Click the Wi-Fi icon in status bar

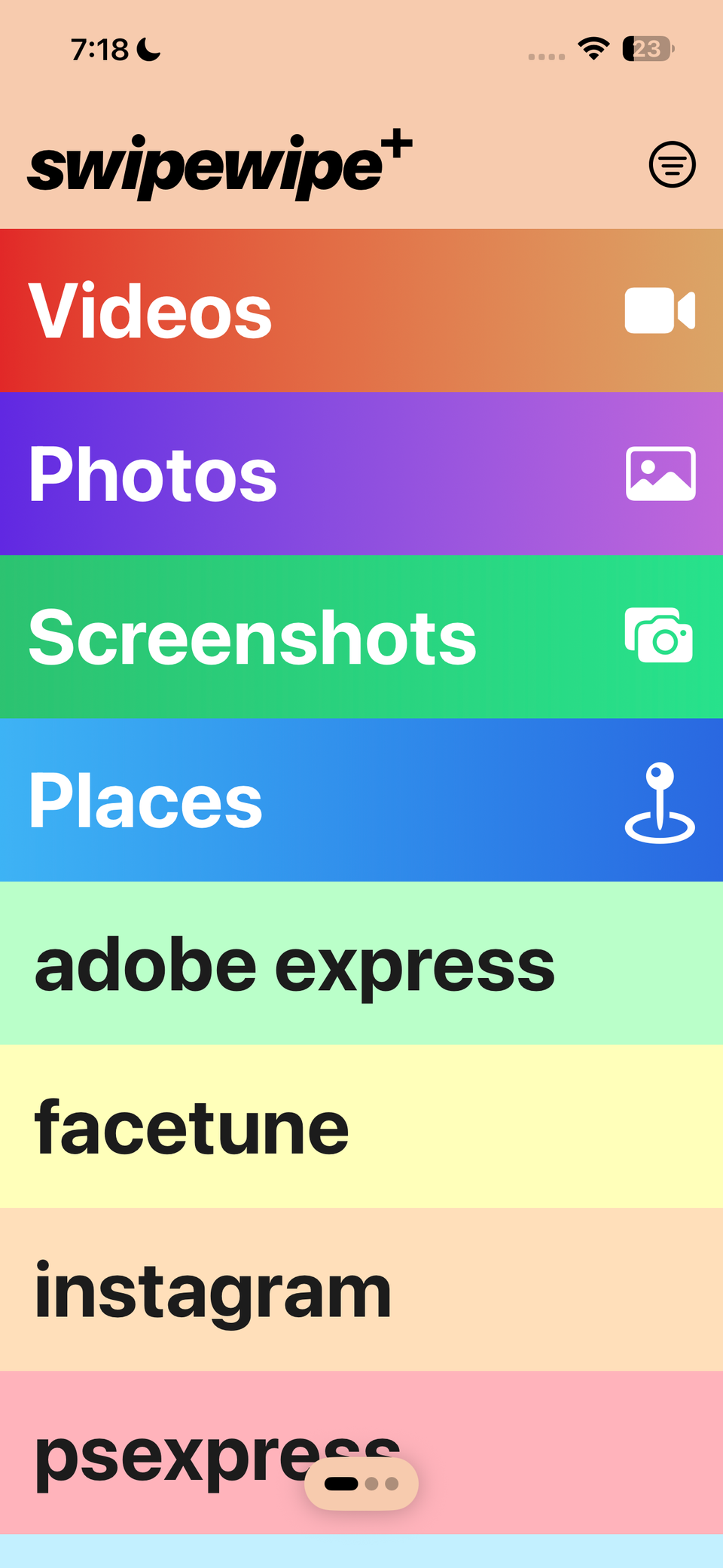[x=593, y=47]
